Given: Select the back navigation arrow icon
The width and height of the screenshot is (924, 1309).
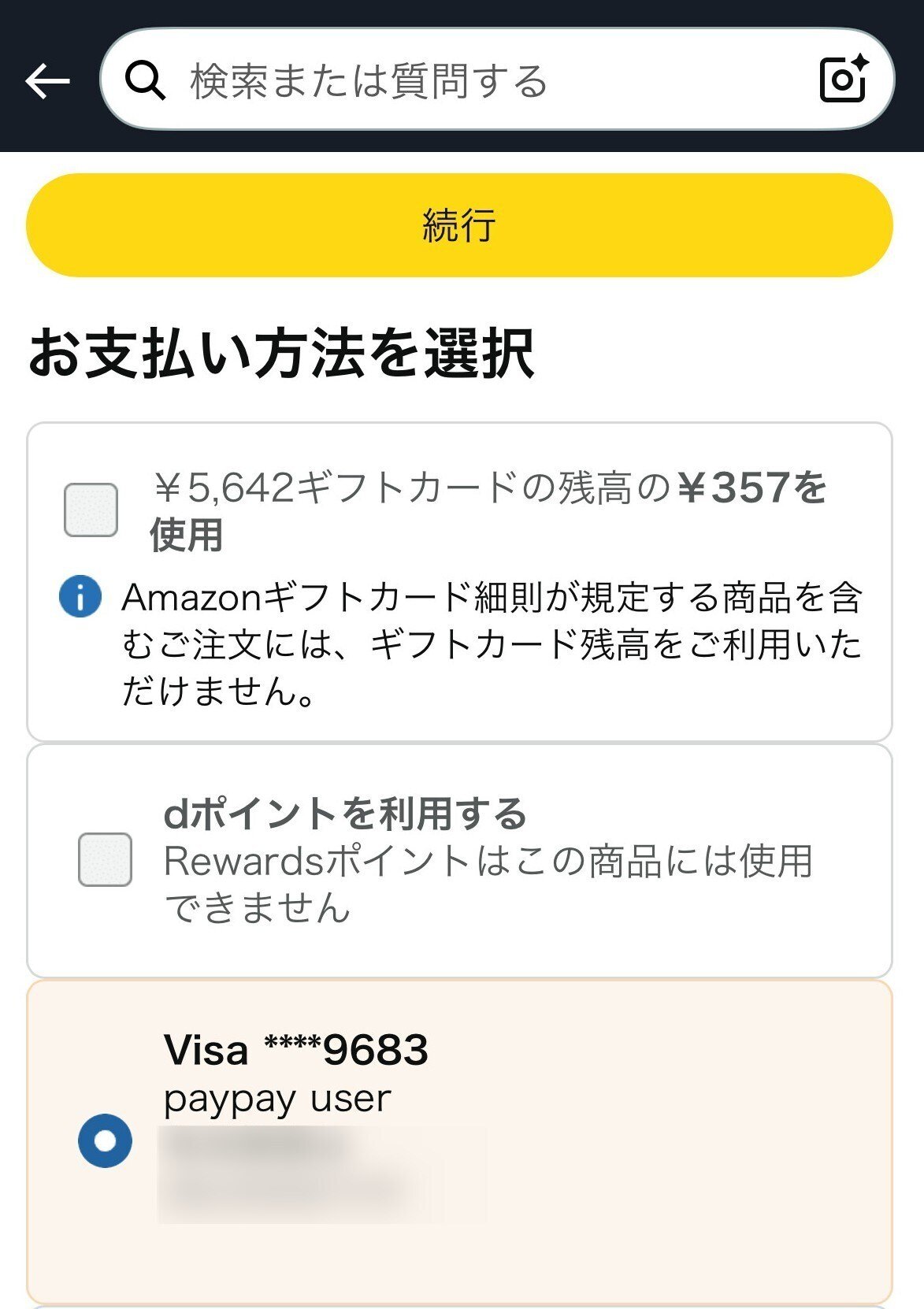Looking at the screenshot, I should click(46, 79).
